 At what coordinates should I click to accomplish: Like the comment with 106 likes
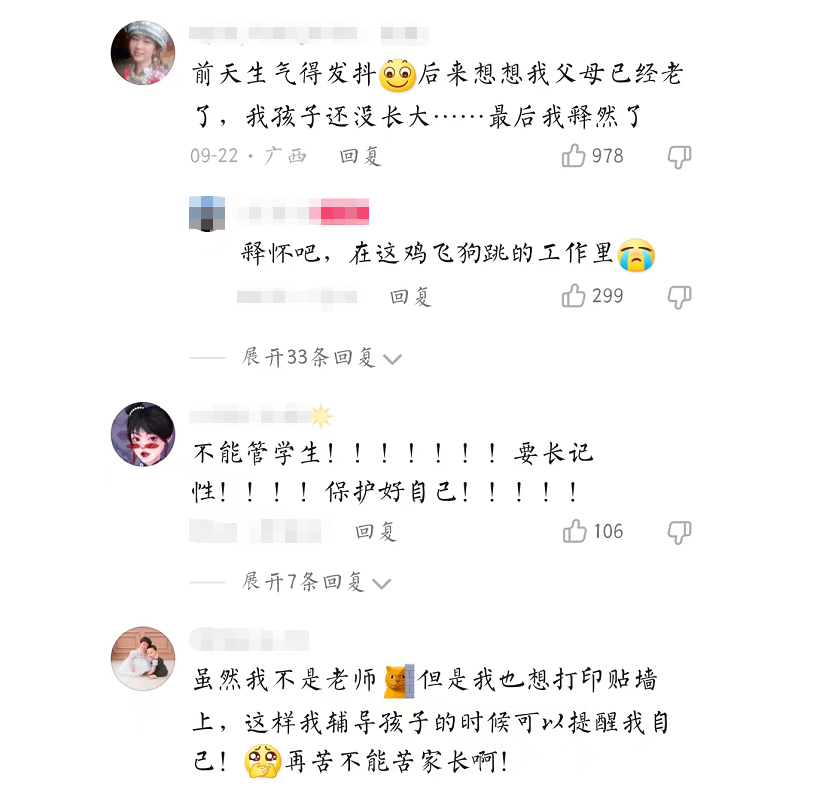[x=574, y=531]
